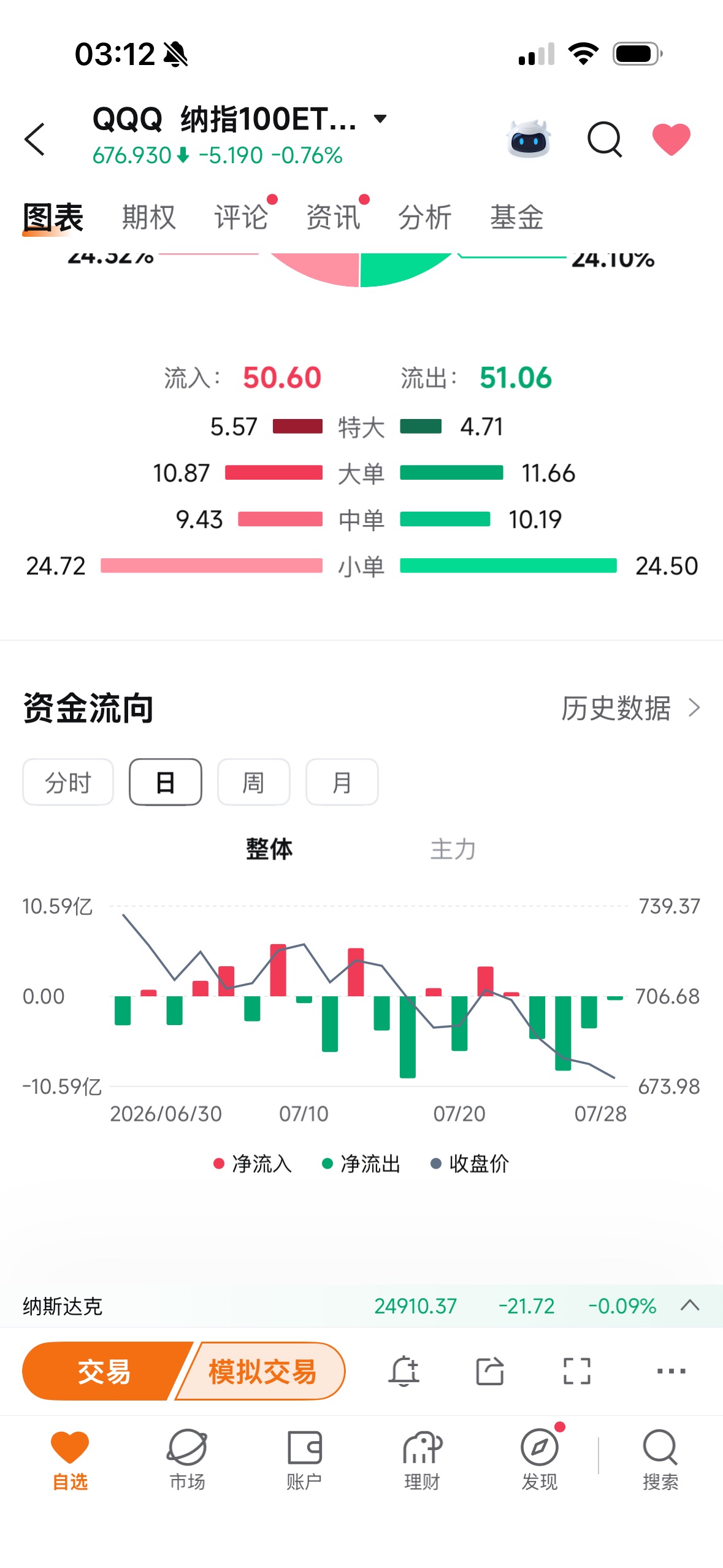This screenshot has width=723, height=1568.
Task: Open the 市场 bottom tab
Action: 187,1460
